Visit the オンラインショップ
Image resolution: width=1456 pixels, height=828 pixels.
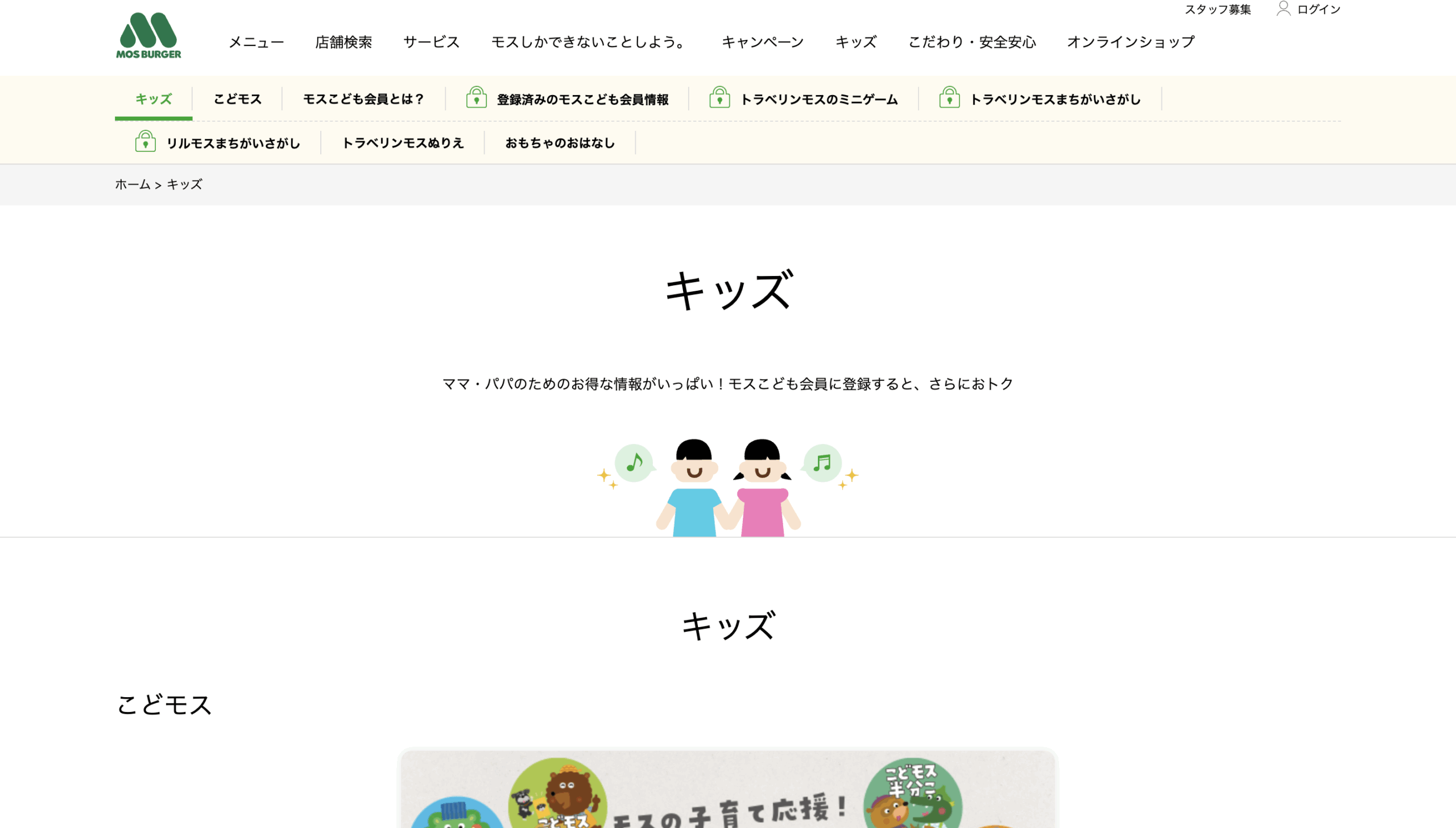point(1131,42)
